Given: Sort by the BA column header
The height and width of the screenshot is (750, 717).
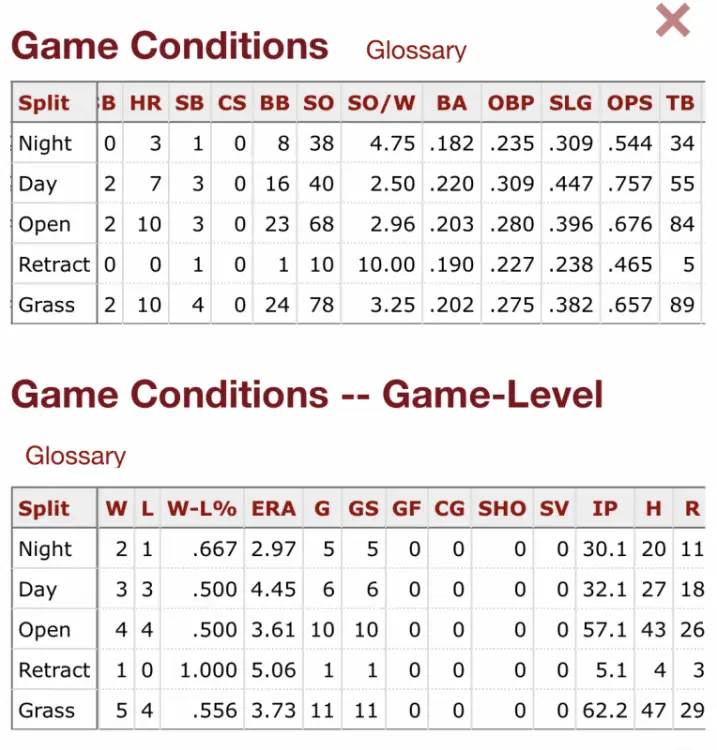Looking at the screenshot, I should tap(451, 103).
